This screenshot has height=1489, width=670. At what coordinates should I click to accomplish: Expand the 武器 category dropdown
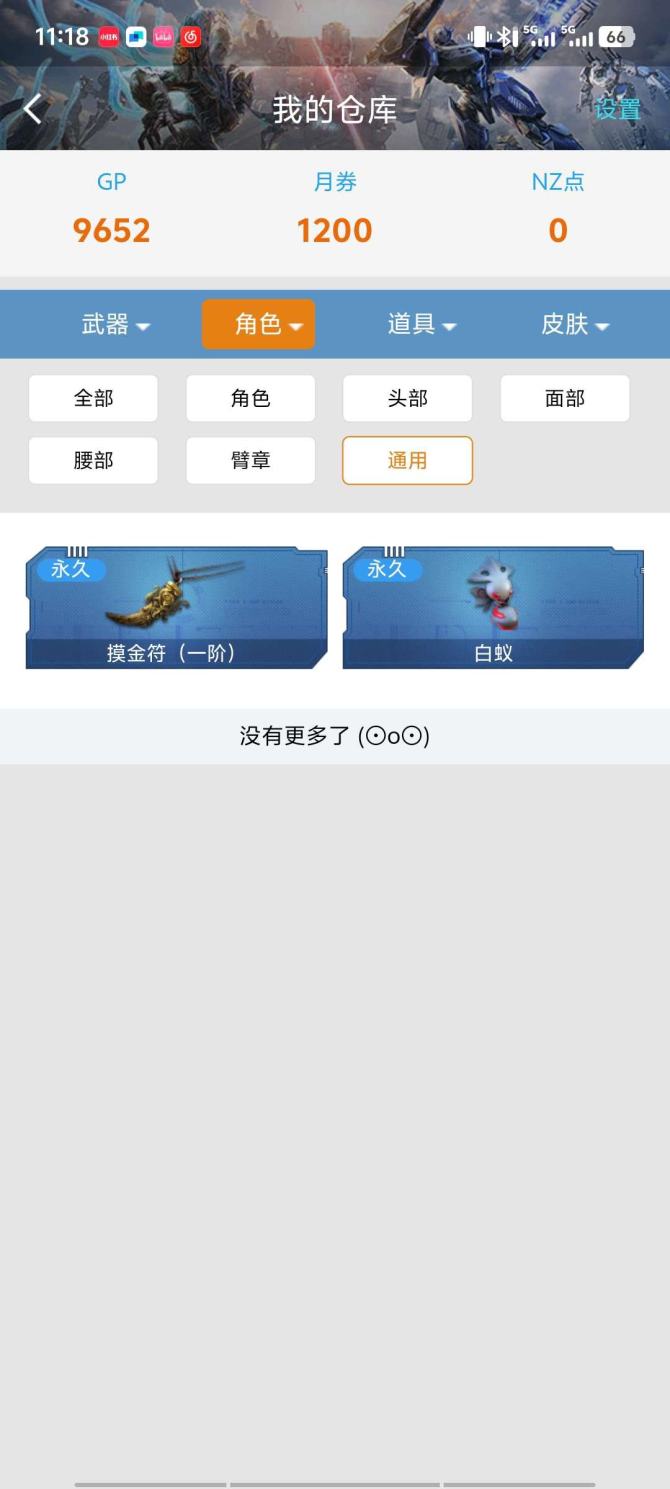point(115,324)
